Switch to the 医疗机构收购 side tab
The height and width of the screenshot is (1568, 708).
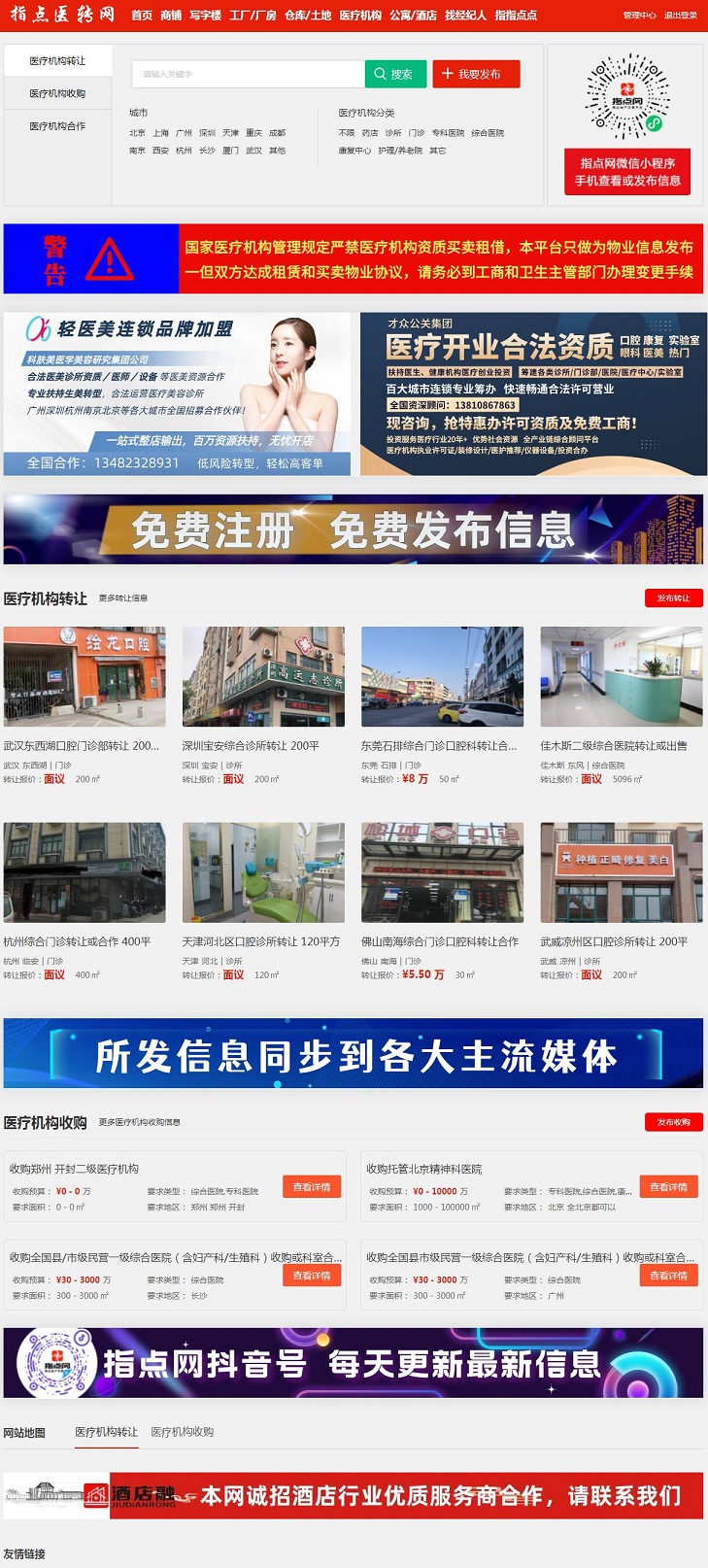pos(57,93)
